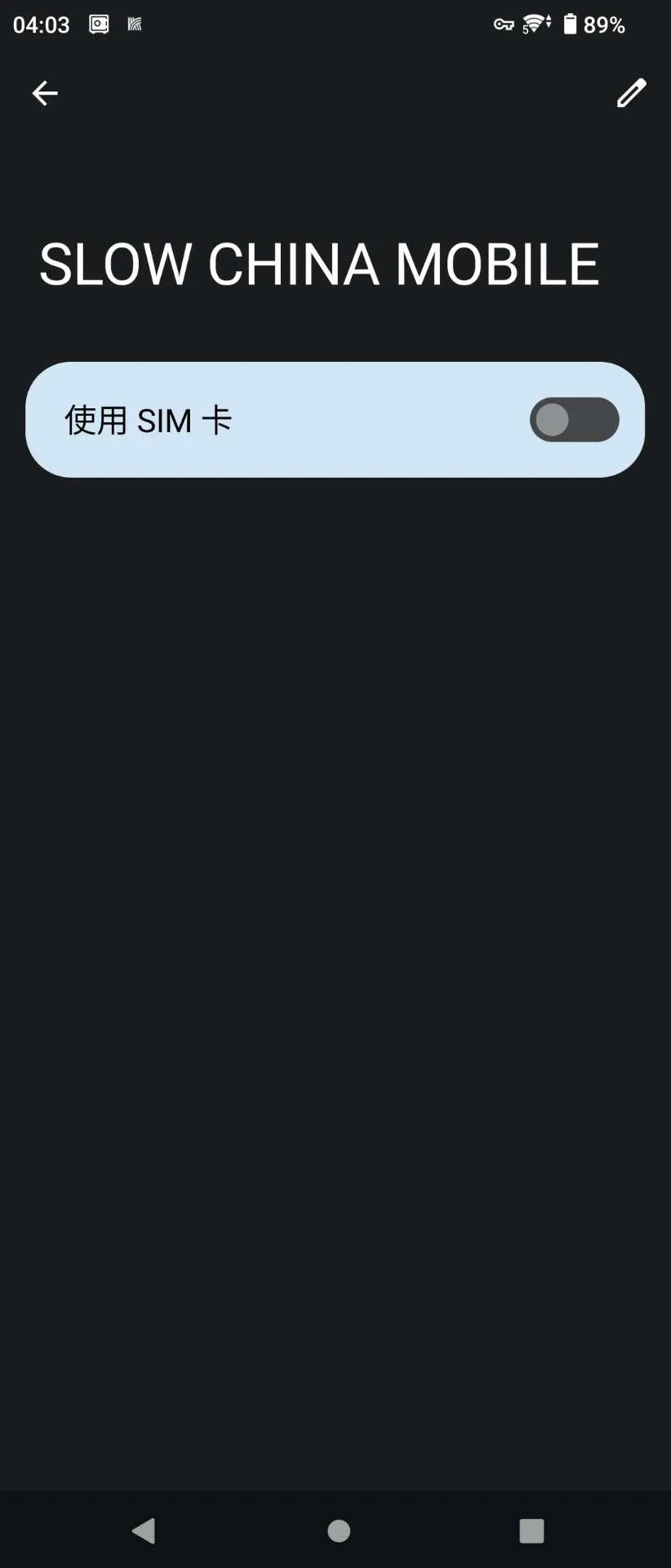This screenshot has width=671, height=1568.
Task: Tap the system home button
Action: (x=338, y=1530)
